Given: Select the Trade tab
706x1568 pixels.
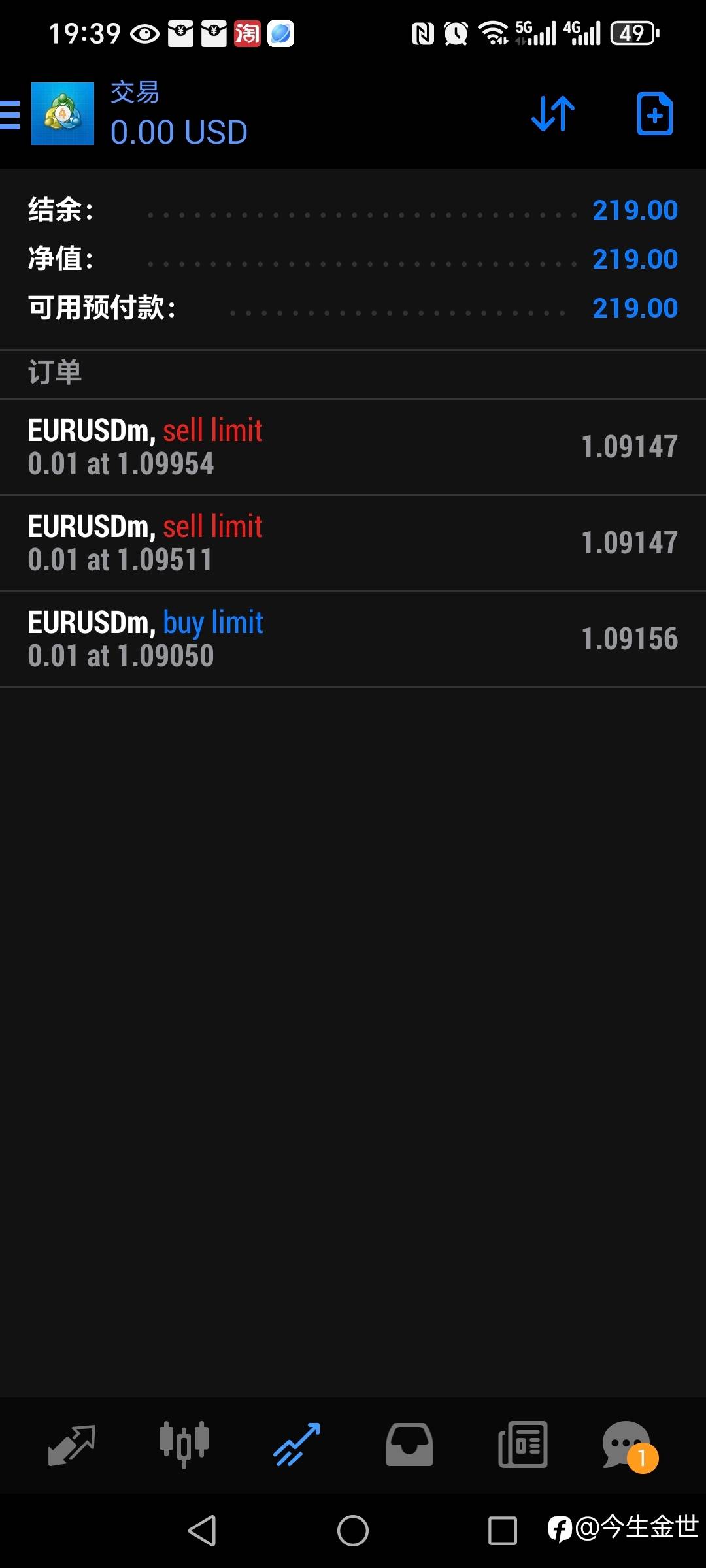Looking at the screenshot, I should [x=297, y=1444].
